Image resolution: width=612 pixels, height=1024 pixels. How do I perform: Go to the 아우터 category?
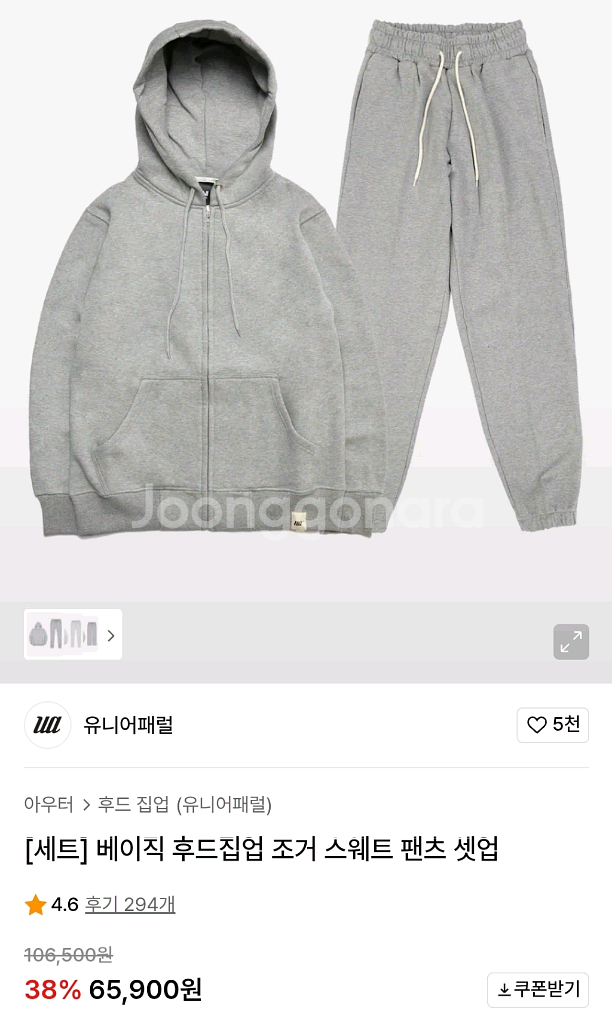coord(48,804)
